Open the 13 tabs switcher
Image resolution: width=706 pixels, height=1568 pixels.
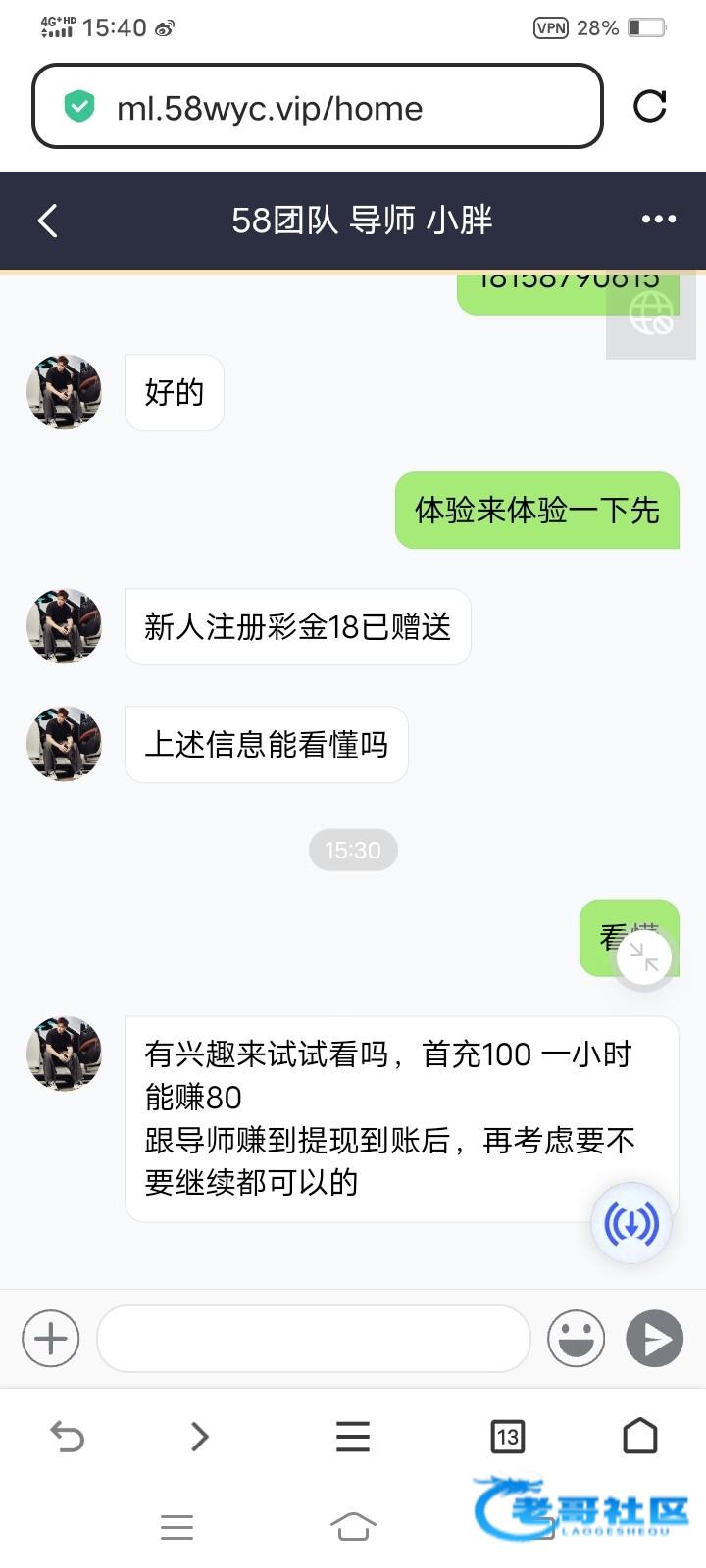[x=507, y=1437]
